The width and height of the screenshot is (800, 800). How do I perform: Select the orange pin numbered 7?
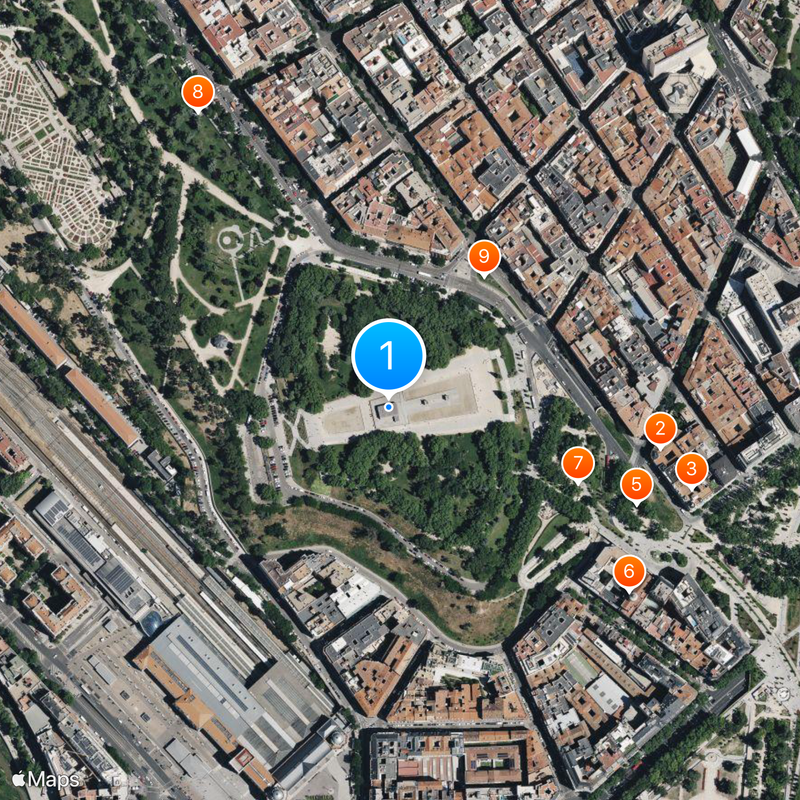click(578, 463)
